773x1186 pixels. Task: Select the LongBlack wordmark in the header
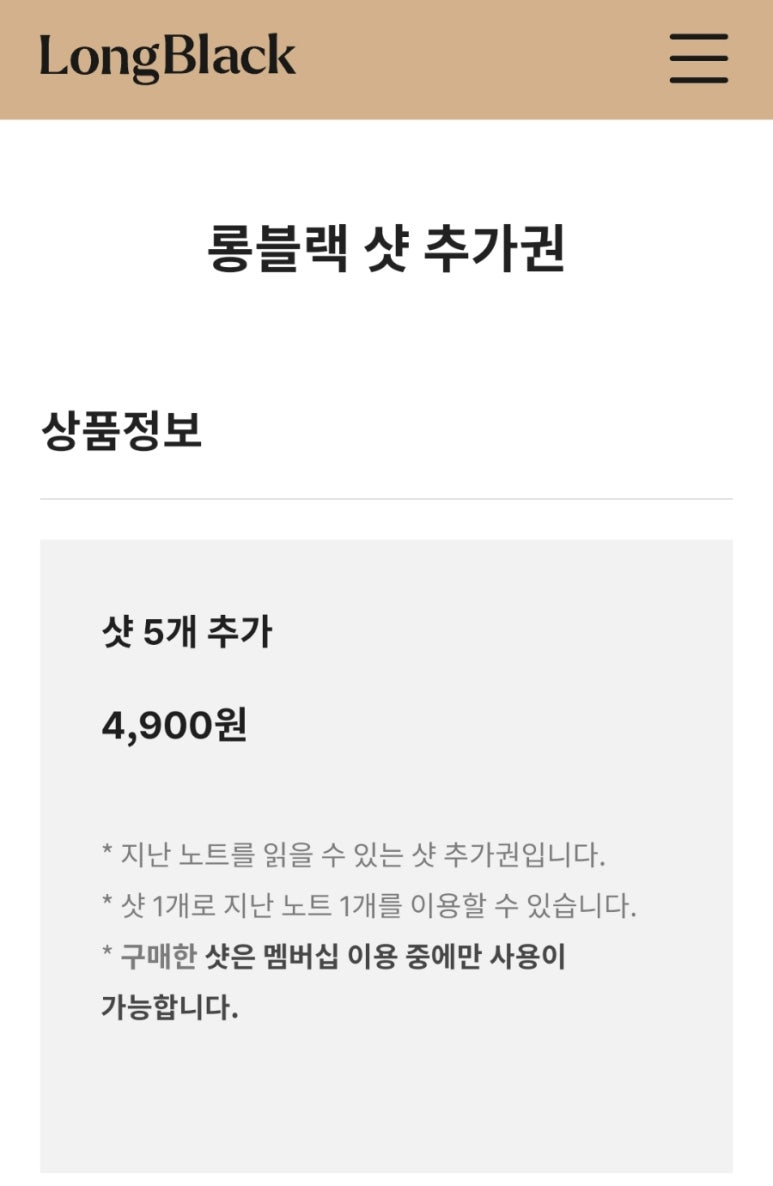point(166,57)
